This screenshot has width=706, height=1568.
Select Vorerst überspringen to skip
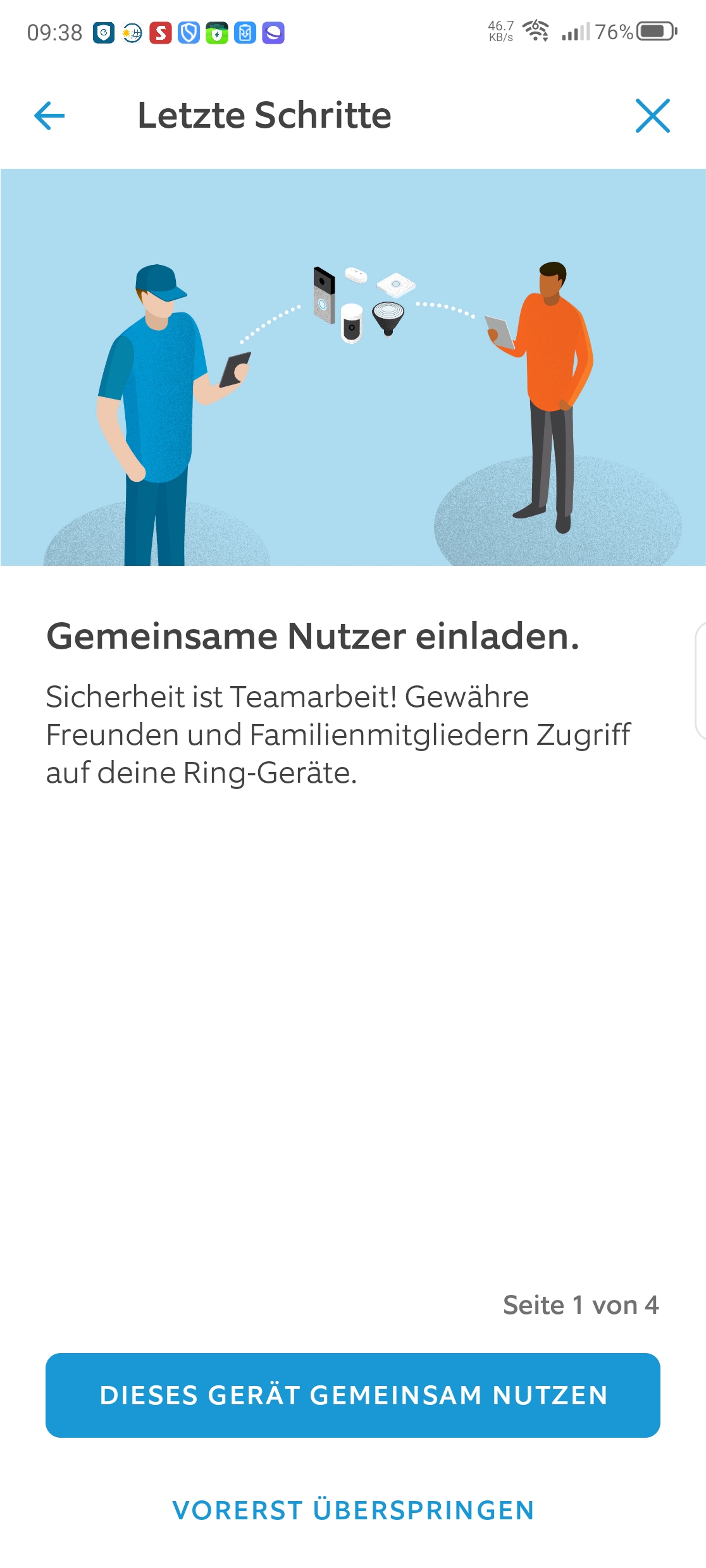(x=353, y=1510)
